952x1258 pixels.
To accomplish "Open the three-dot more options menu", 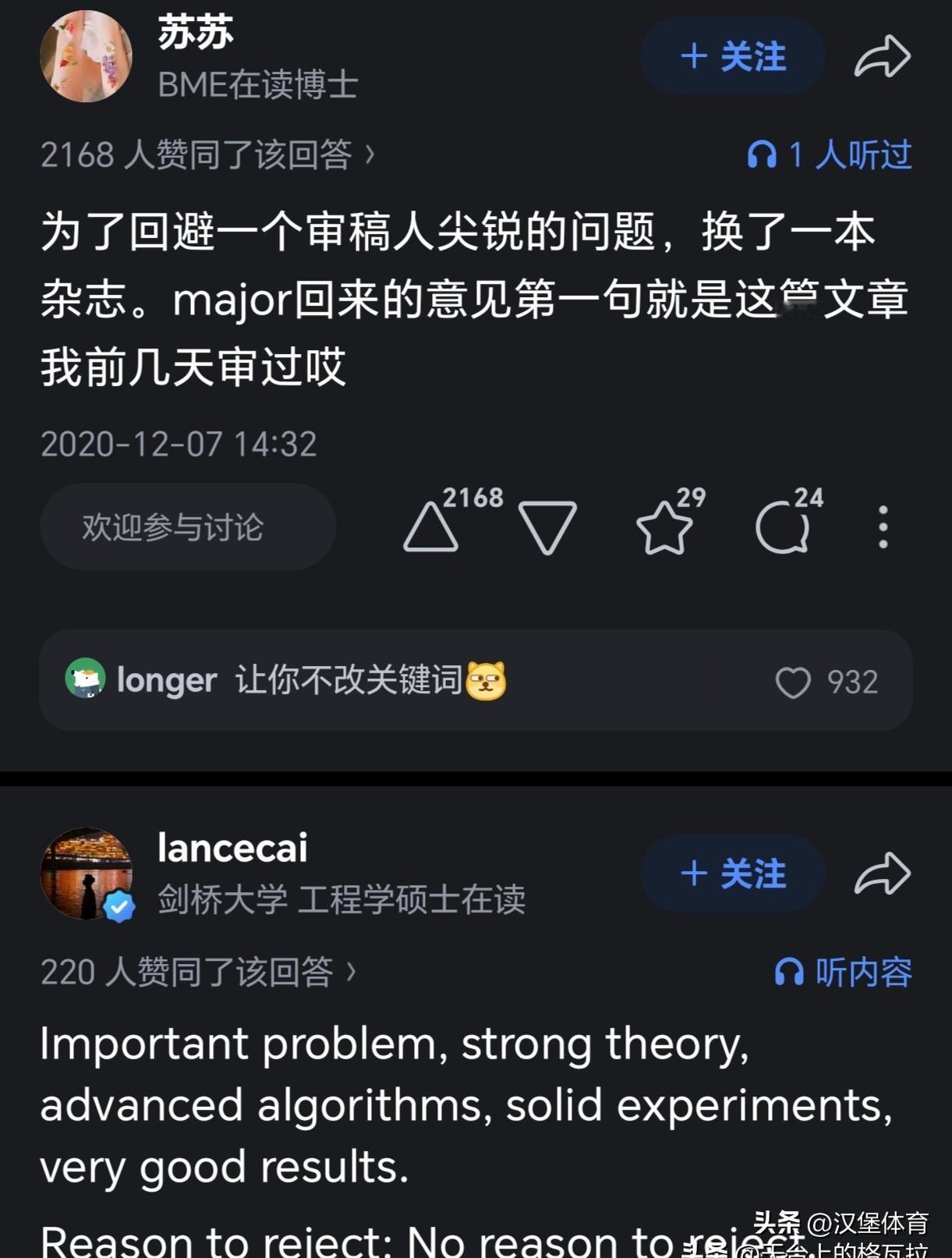I will click(x=882, y=526).
